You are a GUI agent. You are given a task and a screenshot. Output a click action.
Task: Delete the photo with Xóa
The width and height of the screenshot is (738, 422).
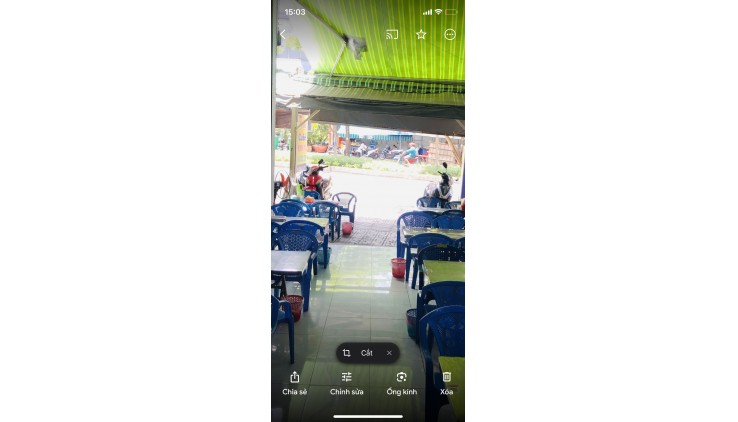coord(446,382)
